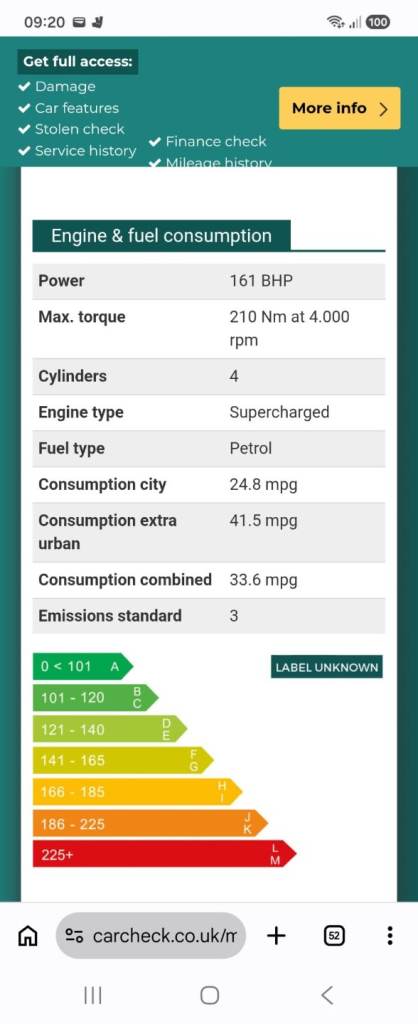418x1024 pixels.
Task: Tap the carcheck.co.uk address bar
Action: click(151, 936)
